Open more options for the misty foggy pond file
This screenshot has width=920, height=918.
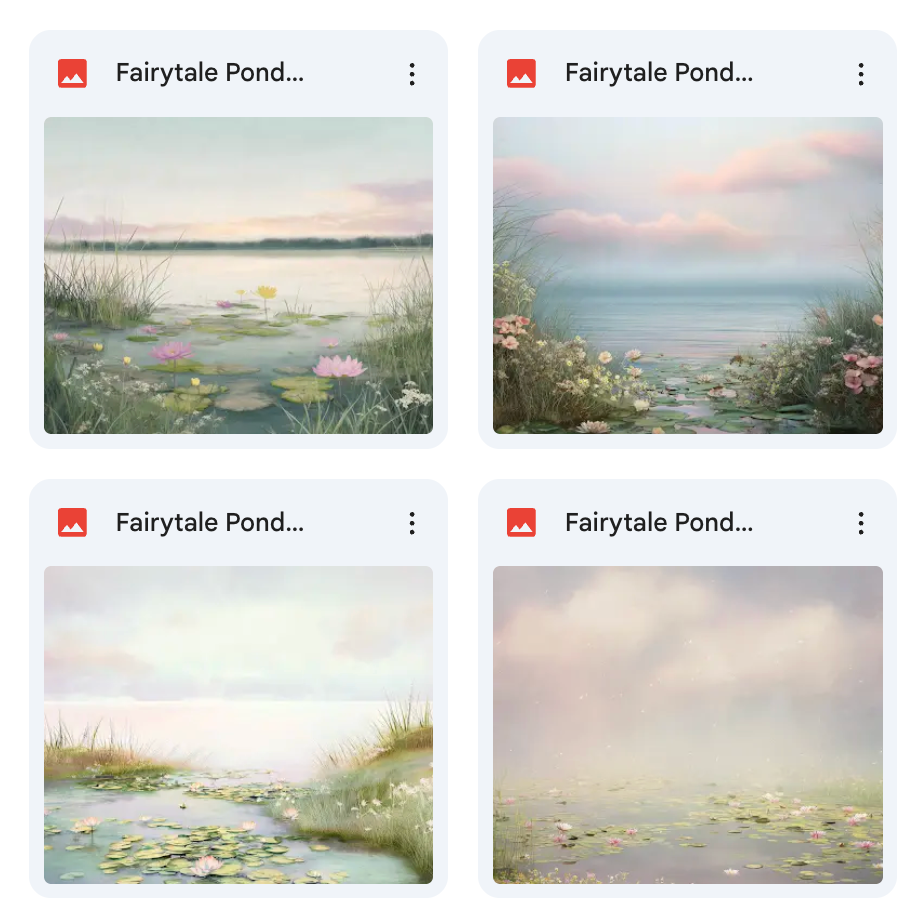860,522
